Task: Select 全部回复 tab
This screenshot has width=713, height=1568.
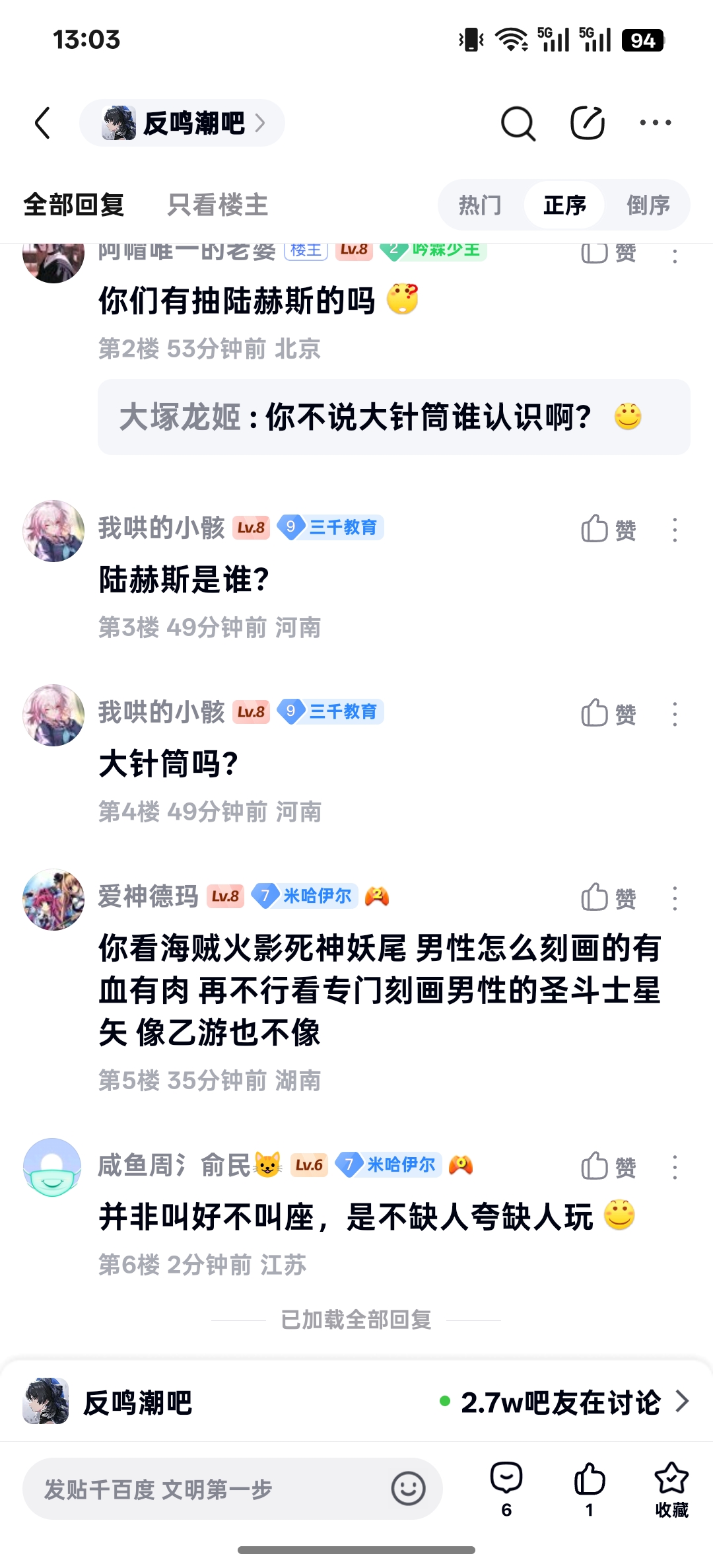Action: click(74, 205)
